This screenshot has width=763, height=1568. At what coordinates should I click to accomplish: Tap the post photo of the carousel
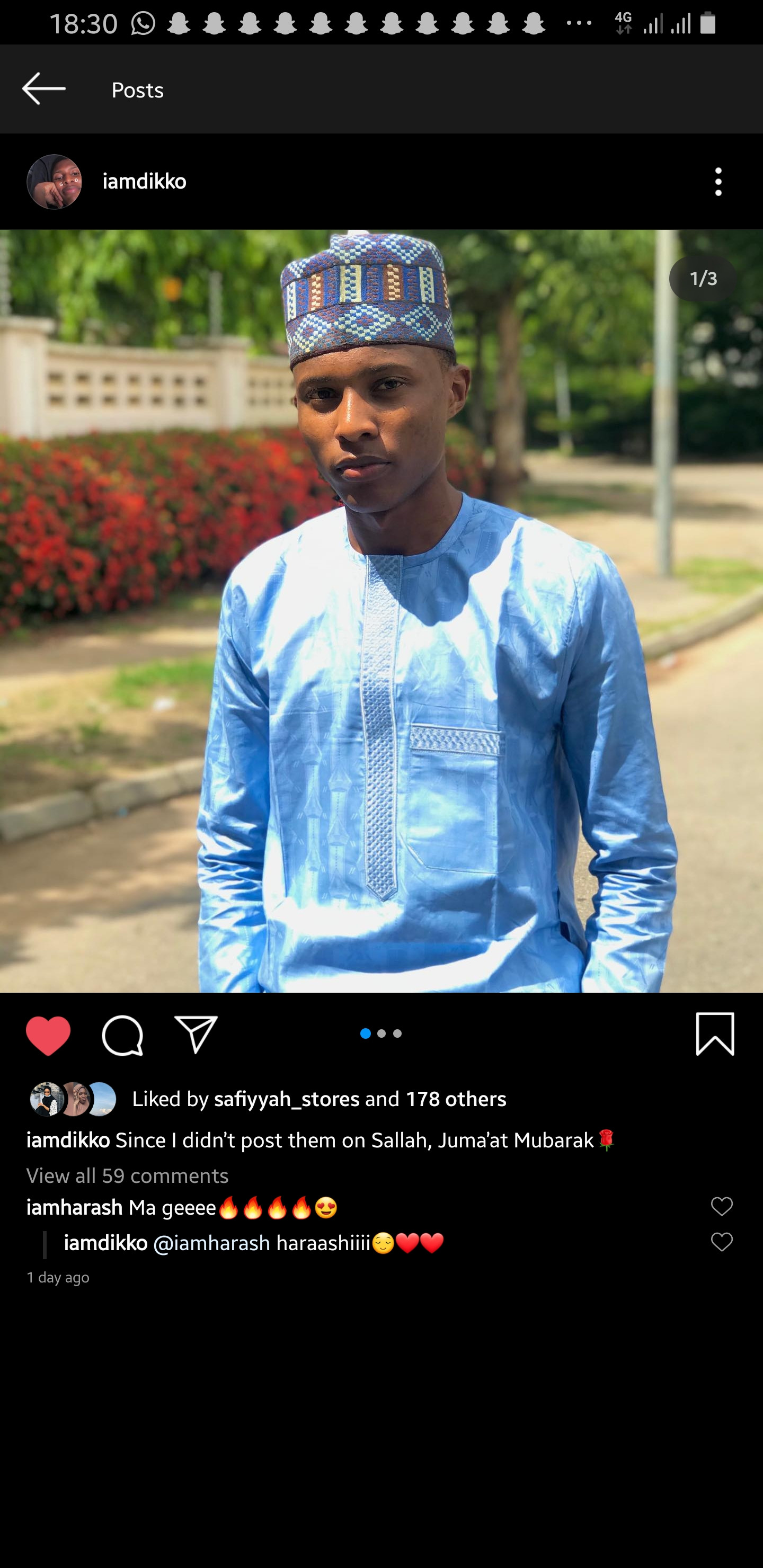[381, 611]
